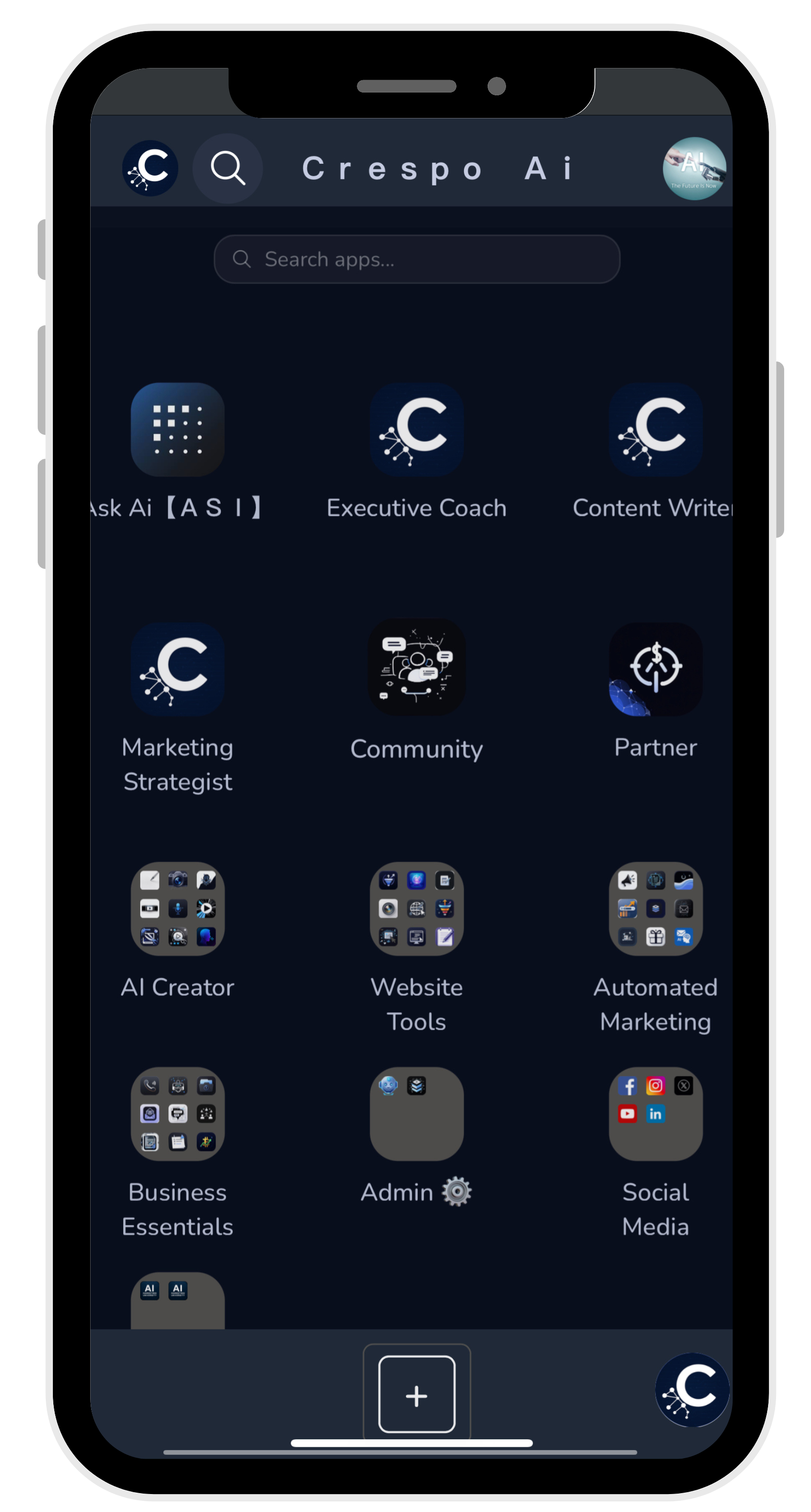Viewport: 811px width, 1512px height.
Task: Open the Community app
Action: click(416, 667)
